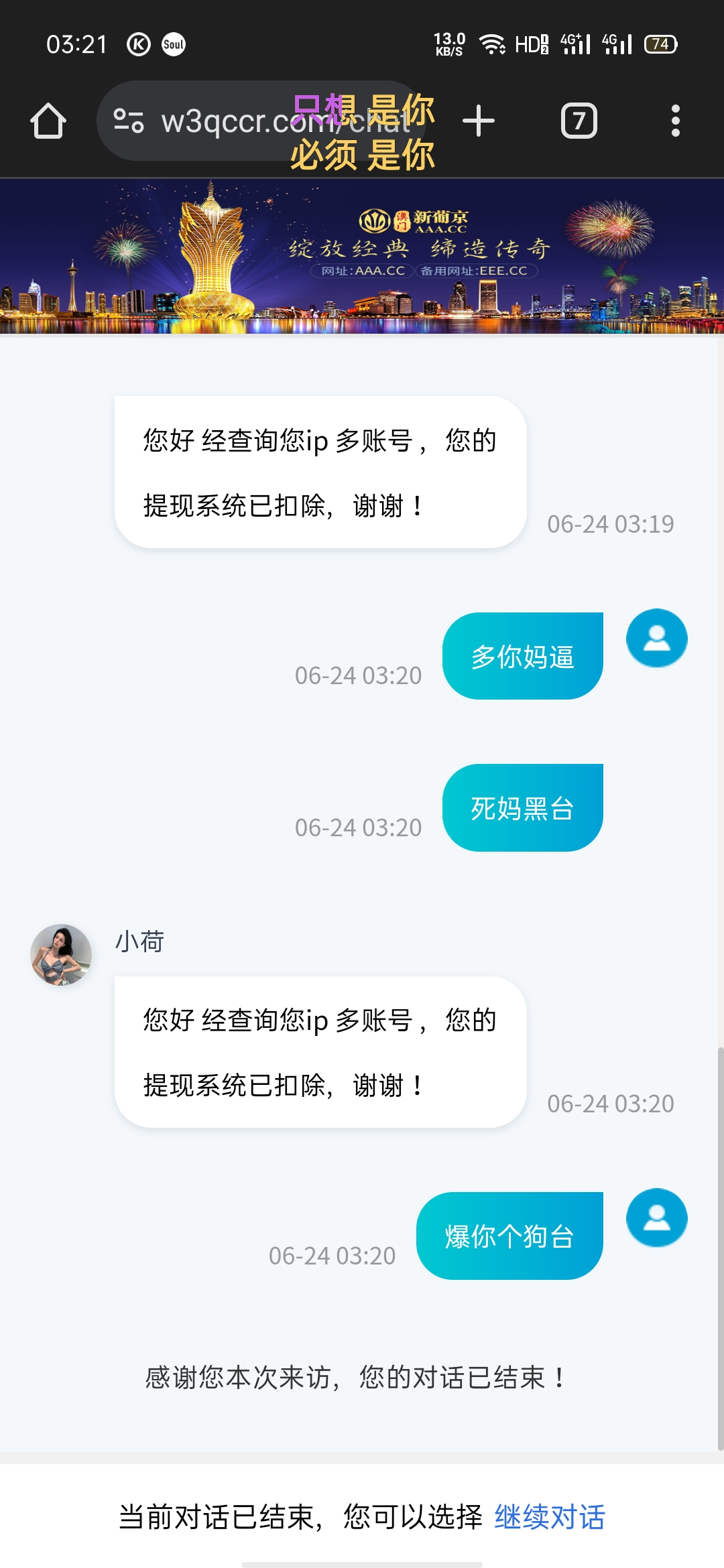Tap the Soul notification icon in status bar
Viewport: 724px width, 1568px height.
tap(173, 46)
